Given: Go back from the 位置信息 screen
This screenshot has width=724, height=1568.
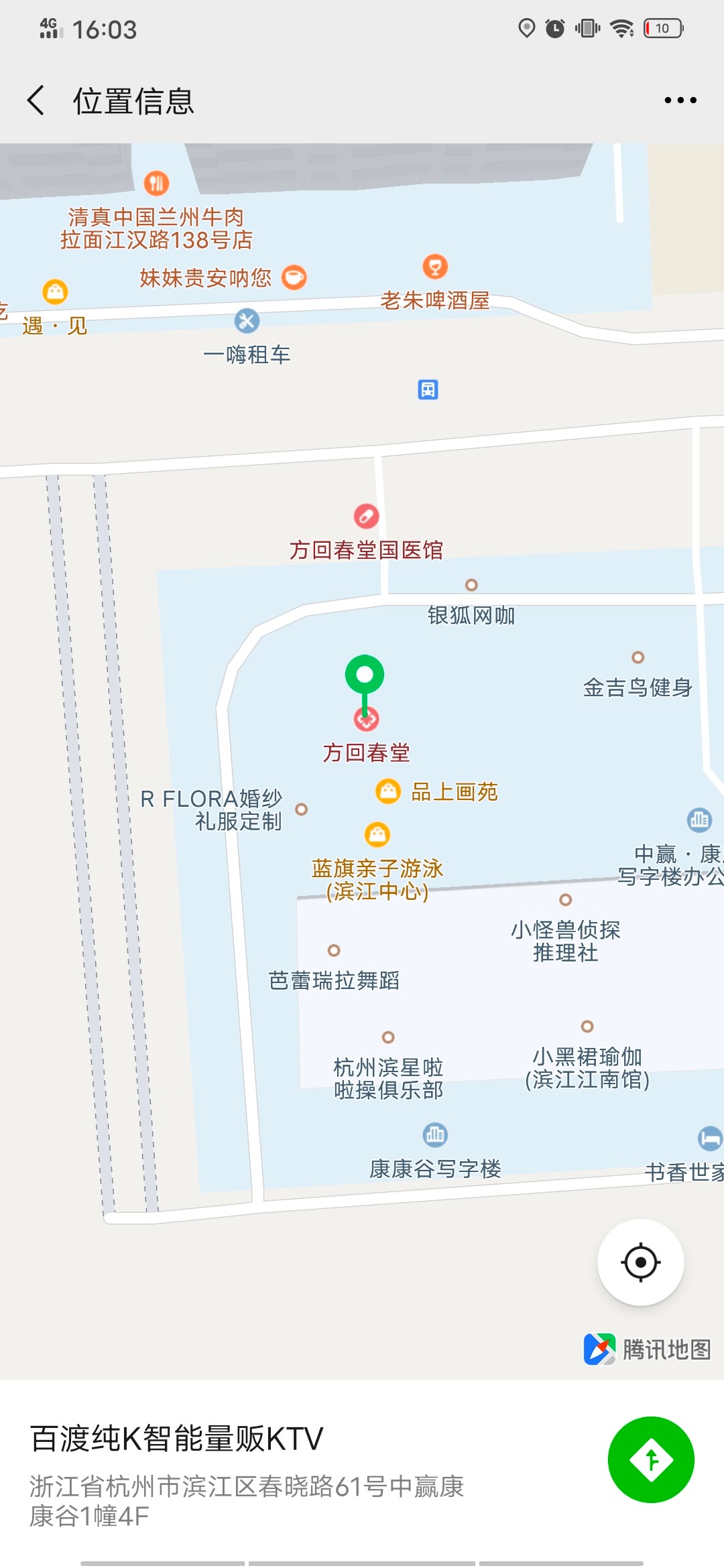Looking at the screenshot, I should 36,101.
